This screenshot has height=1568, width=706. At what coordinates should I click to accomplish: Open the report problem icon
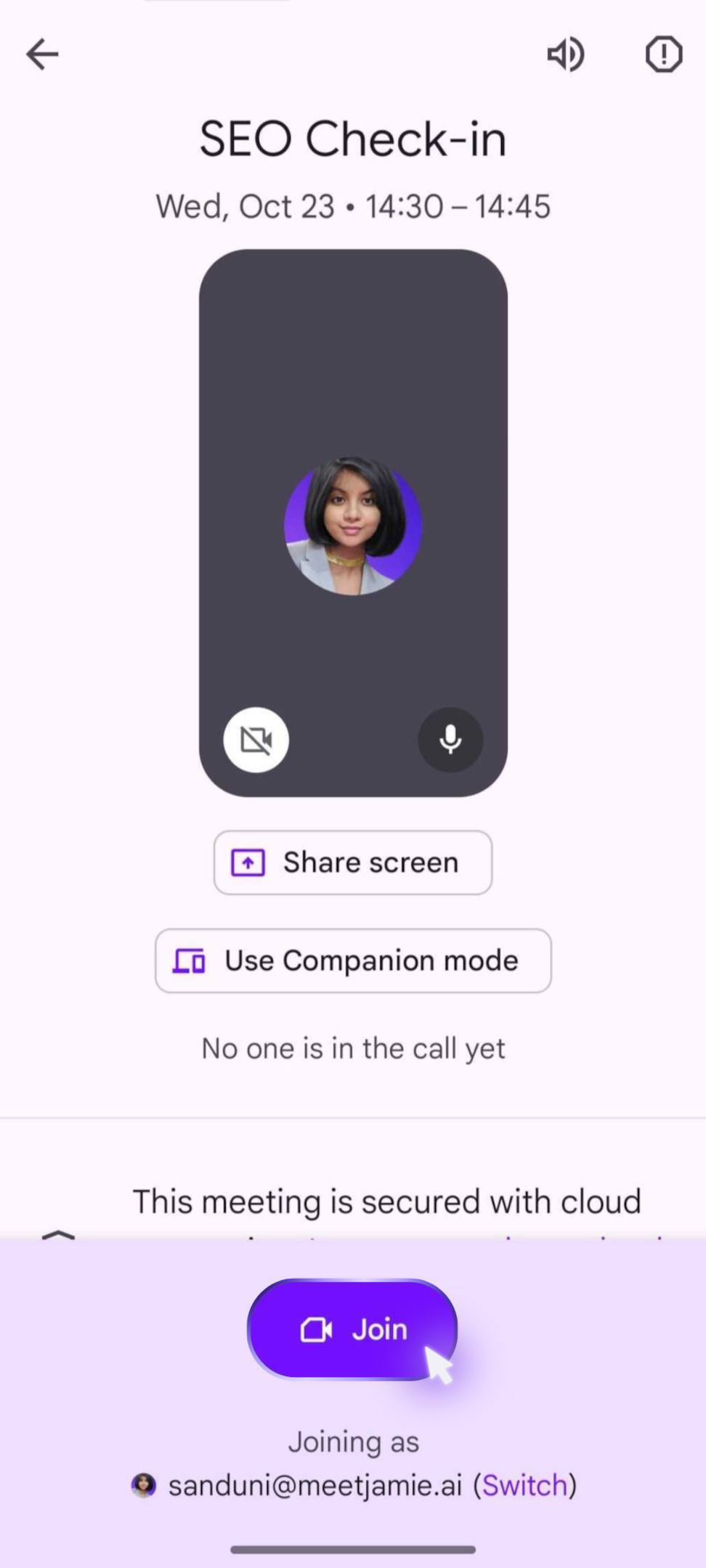(x=664, y=54)
